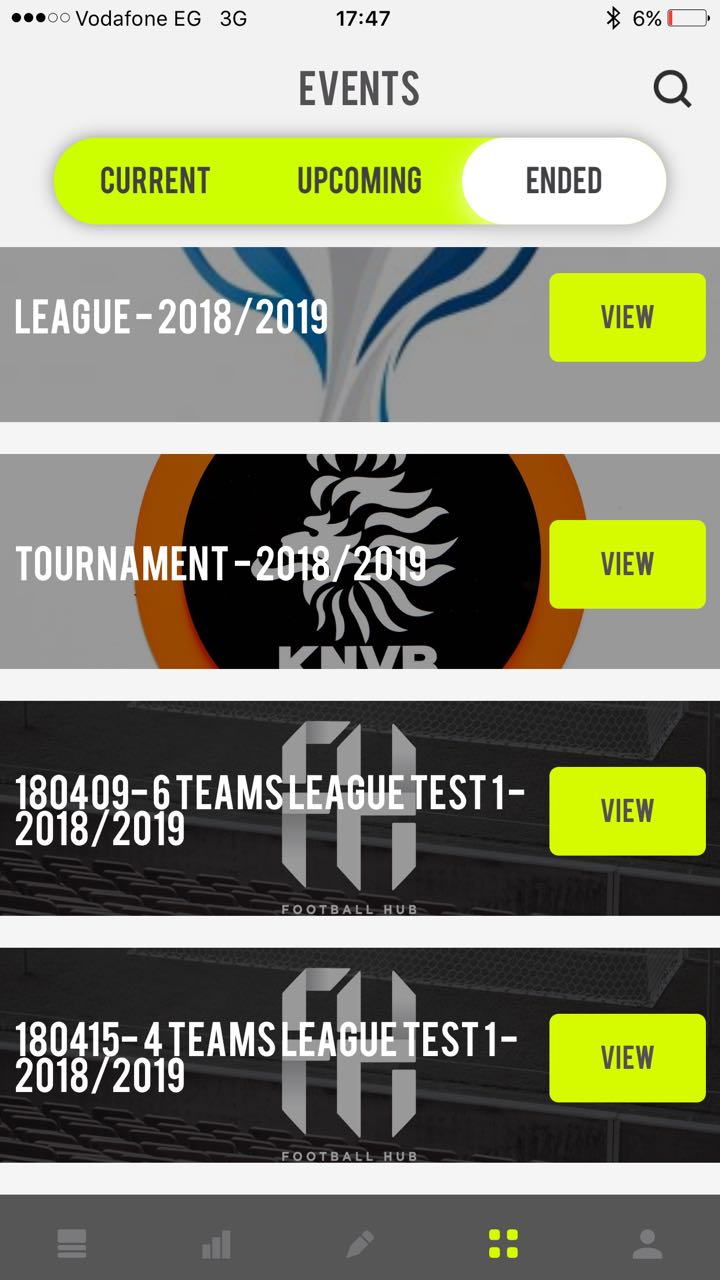View the 180409 - 6 Teams League Test event
The width and height of the screenshot is (720, 1280).
(x=627, y=811)
